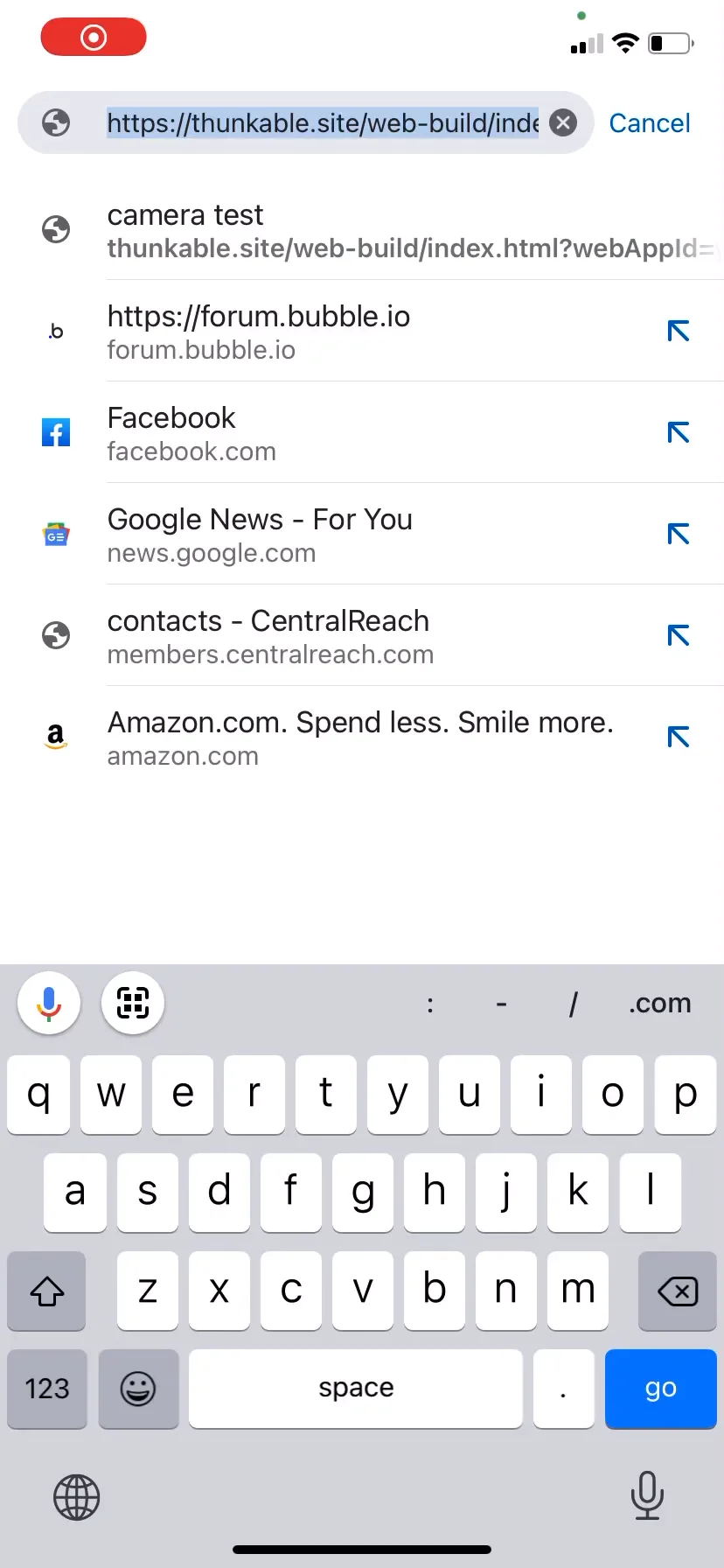Tap the backspace key
Image resolution: width=724 pixels, height=1568 pixels.
678,1291
